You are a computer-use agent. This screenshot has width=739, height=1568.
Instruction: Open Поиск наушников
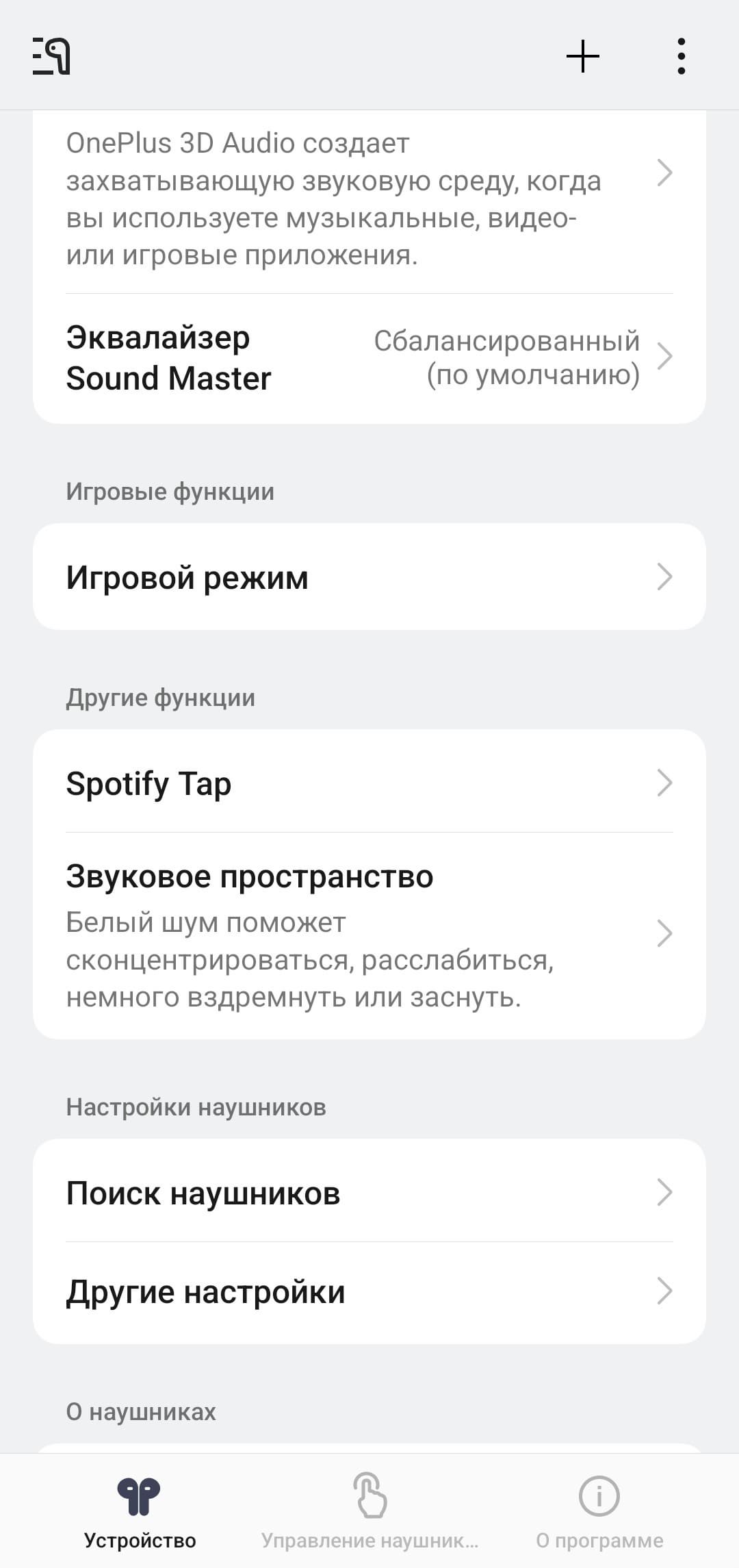[x=369, y=1193]
